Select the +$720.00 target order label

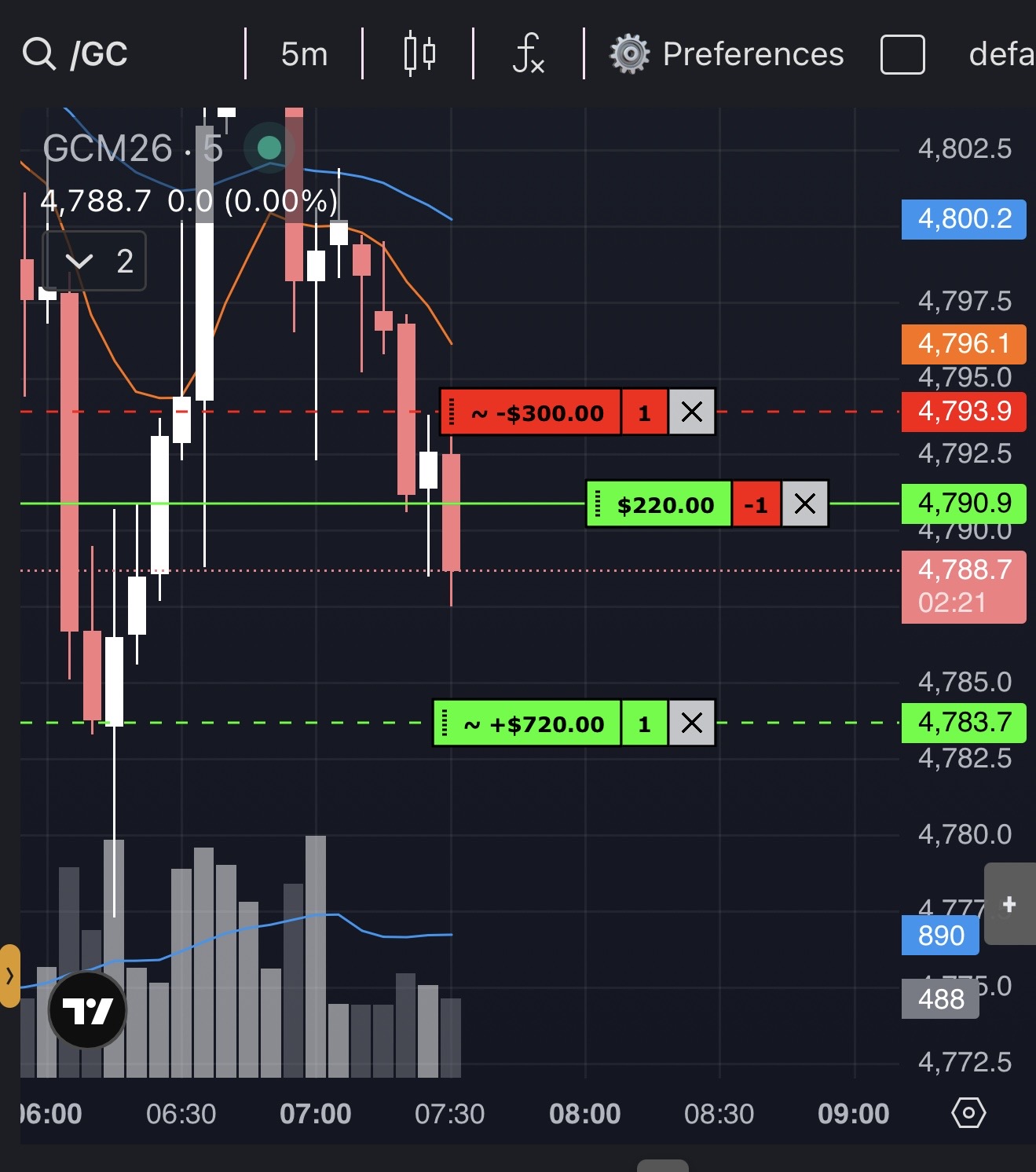(534, 723)
